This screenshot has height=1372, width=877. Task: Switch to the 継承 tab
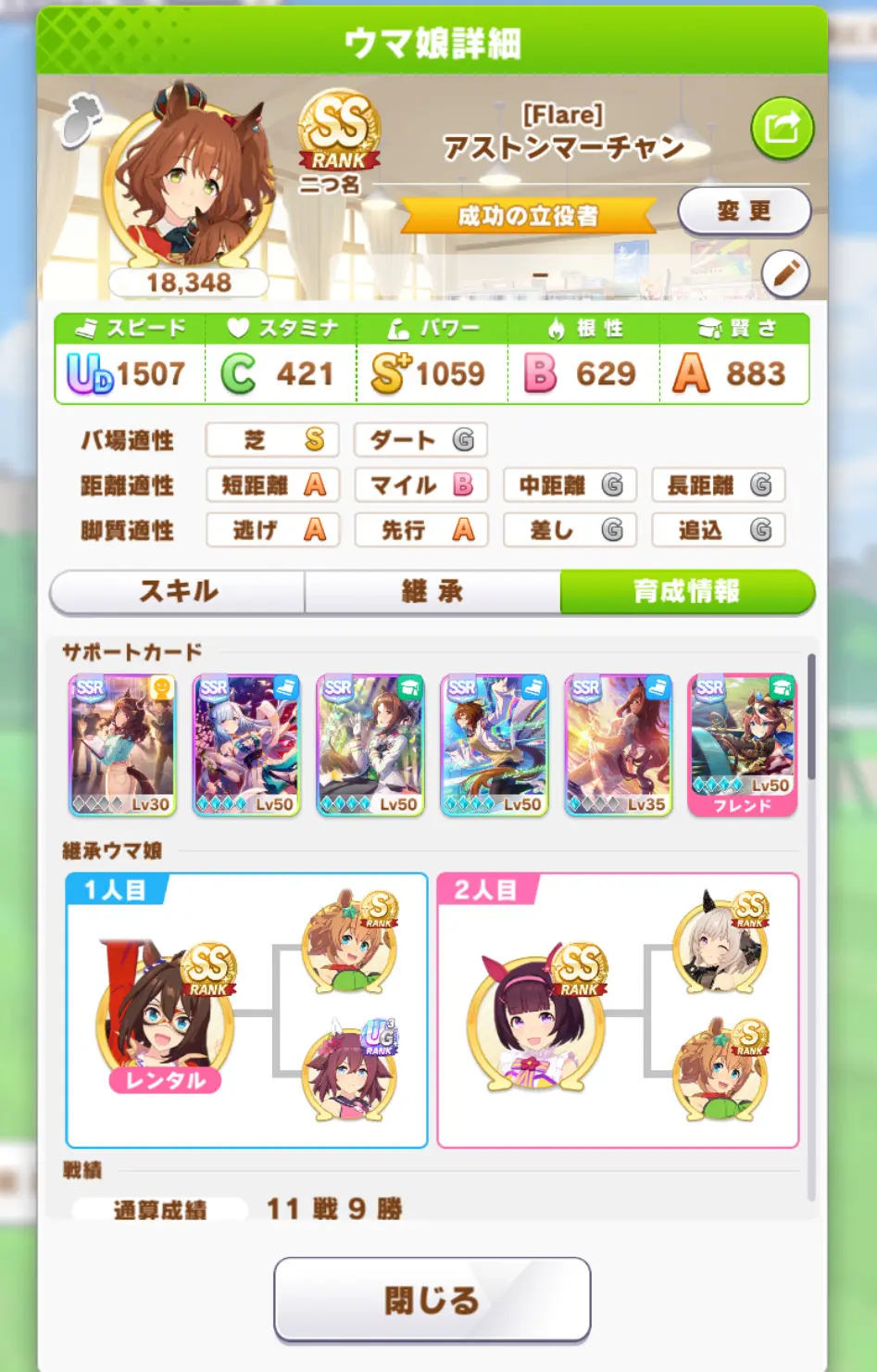[x=432, y=591]
